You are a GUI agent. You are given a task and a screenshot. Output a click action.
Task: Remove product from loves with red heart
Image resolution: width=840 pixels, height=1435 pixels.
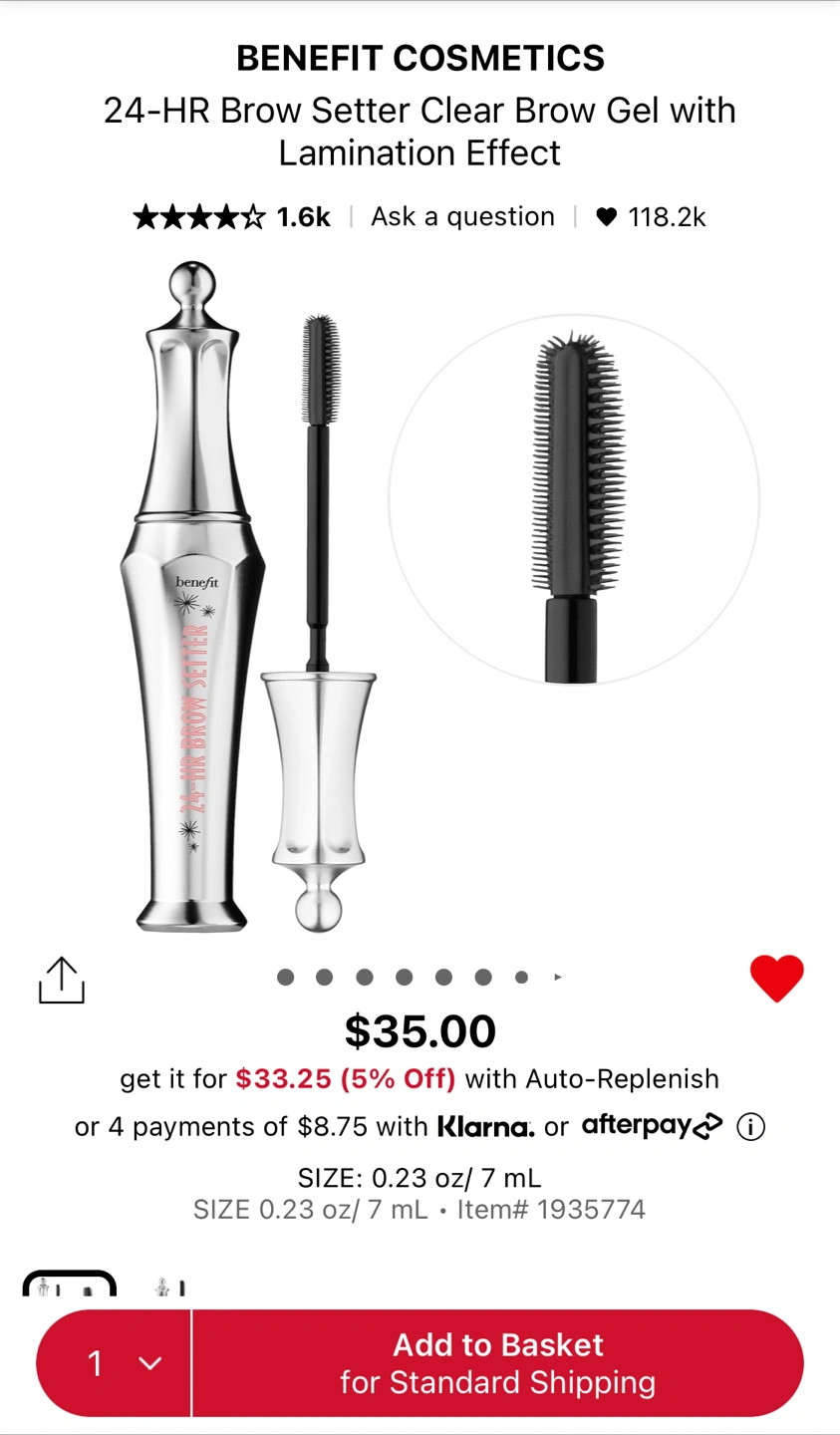pos(776,978)
